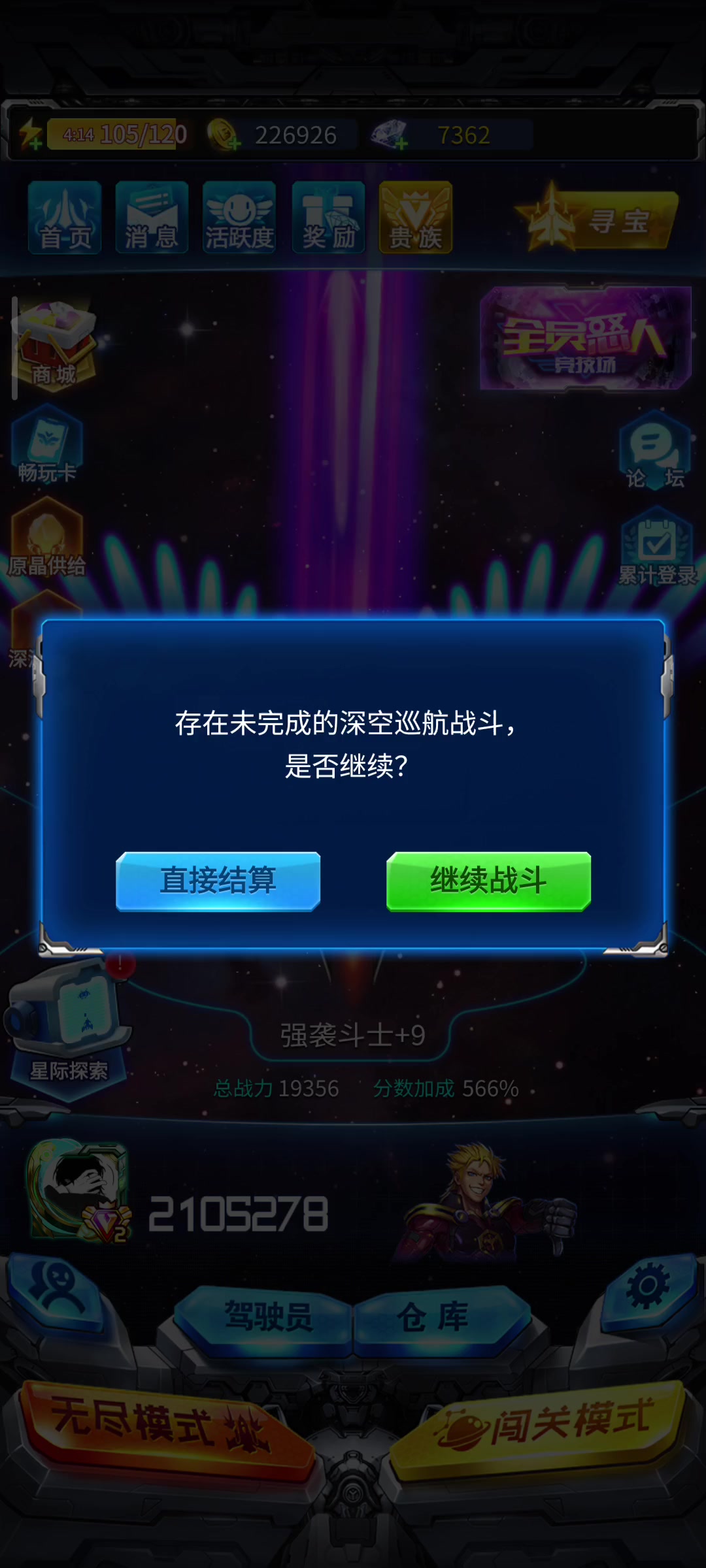Image resolution: width=706 pixels, height=1568 pixels.
Task: Start 闯关模式 stage mode
Action: [x=540, y=1424]
